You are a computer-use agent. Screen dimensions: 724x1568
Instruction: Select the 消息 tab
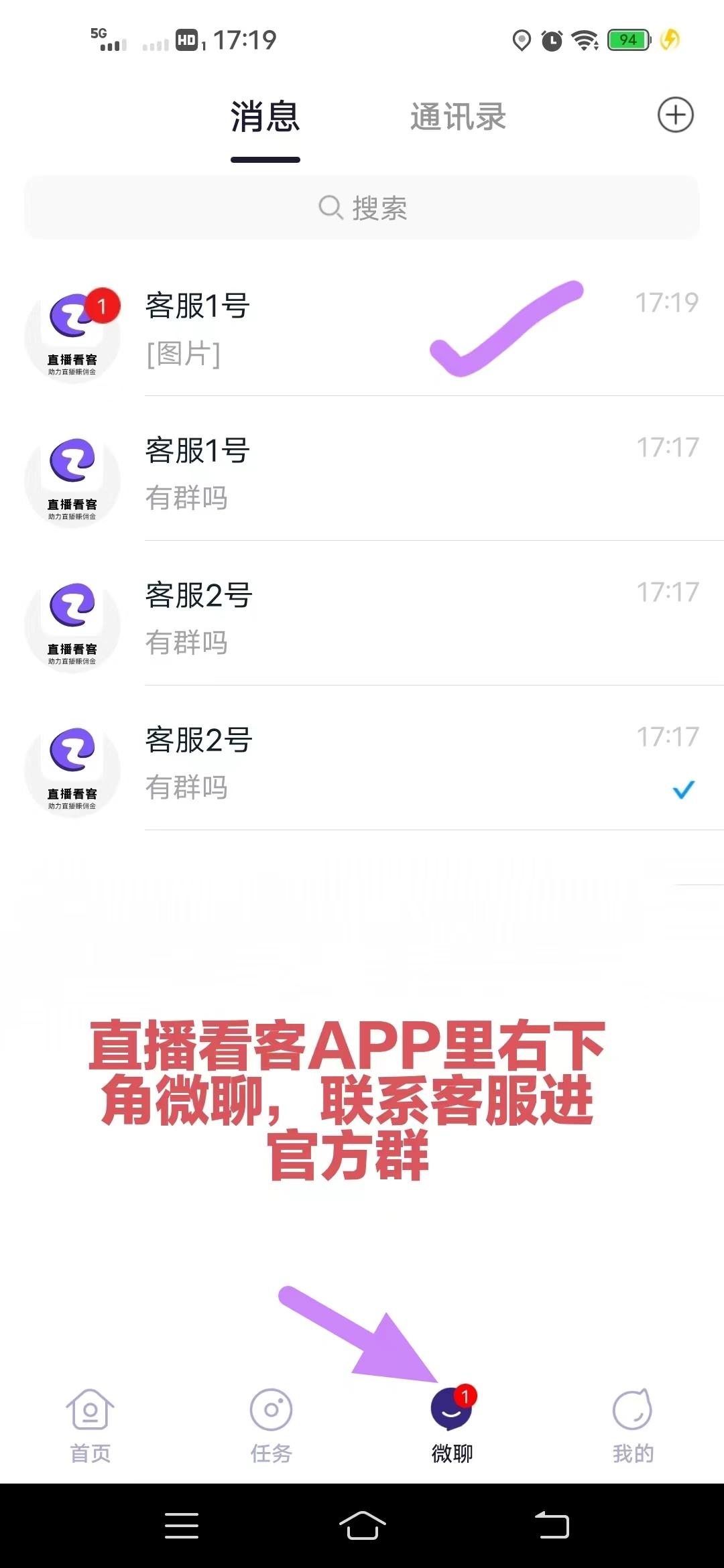[x=263, y=115]
